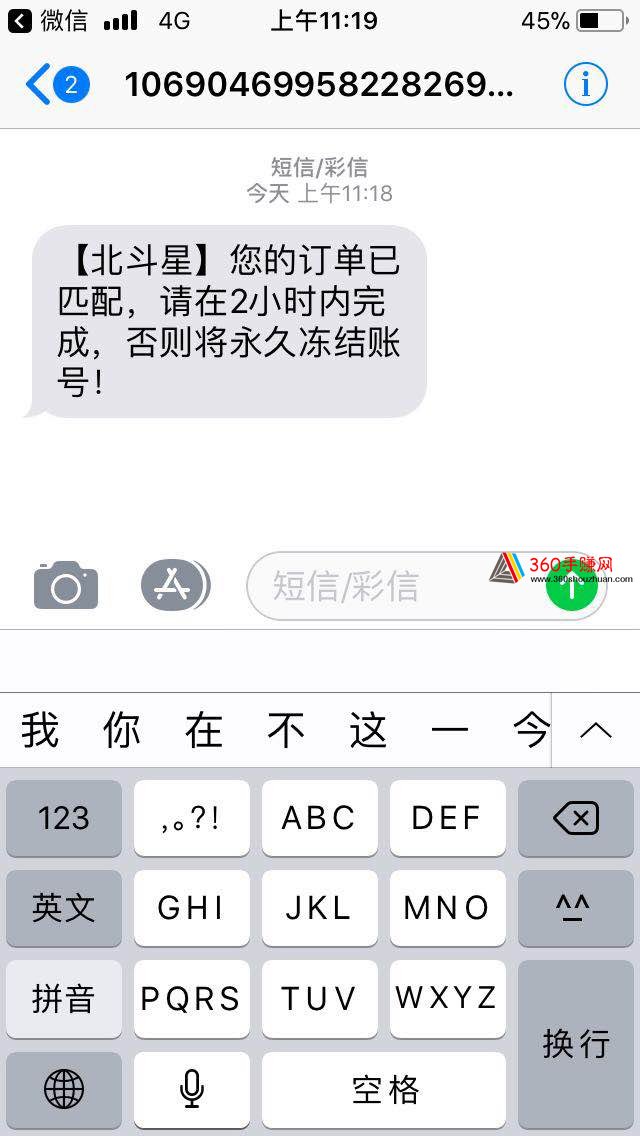Open the camera to attach a photo
Viewport: 640px width, 1136px height.
[66, 586]
